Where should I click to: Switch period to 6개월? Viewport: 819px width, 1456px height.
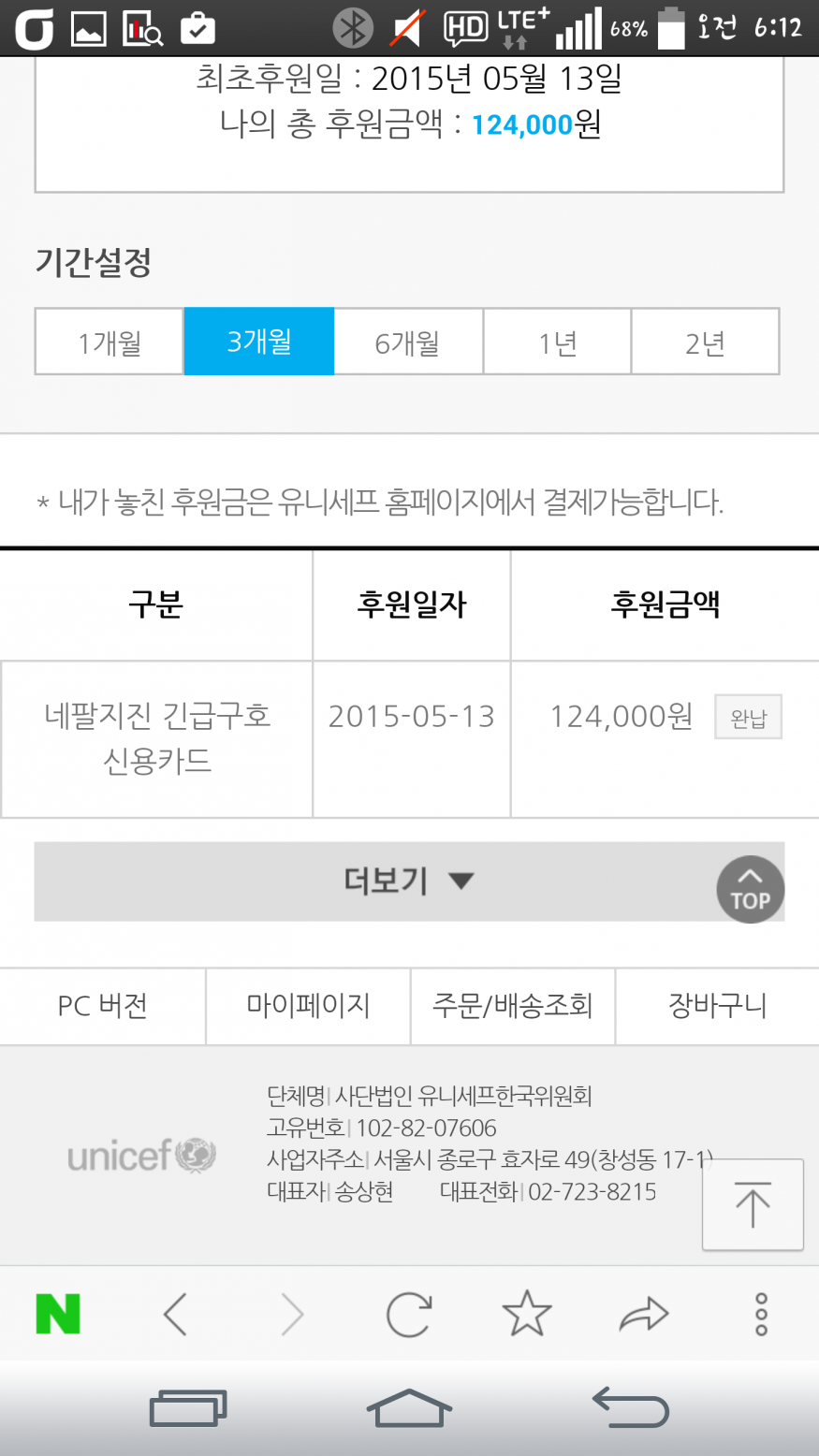click(408, 342)
